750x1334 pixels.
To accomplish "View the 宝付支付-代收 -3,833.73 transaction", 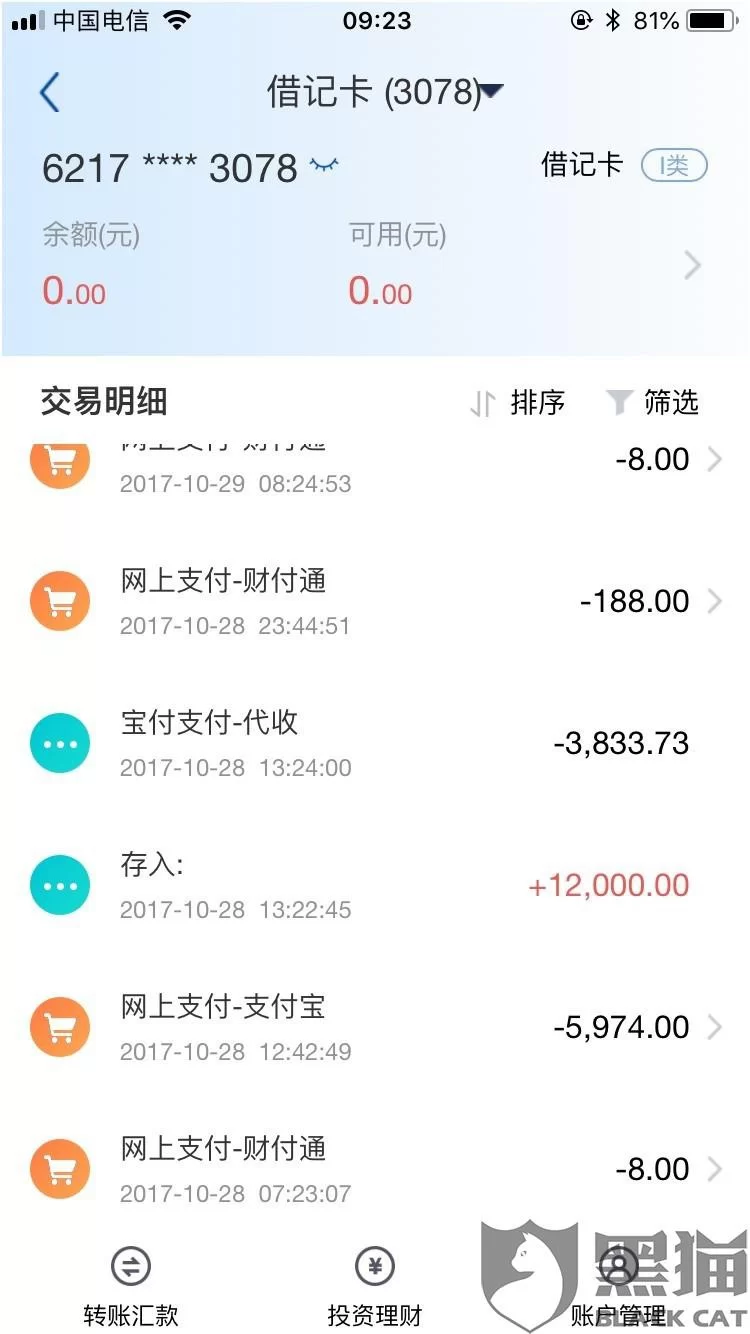I will point(375,744).
